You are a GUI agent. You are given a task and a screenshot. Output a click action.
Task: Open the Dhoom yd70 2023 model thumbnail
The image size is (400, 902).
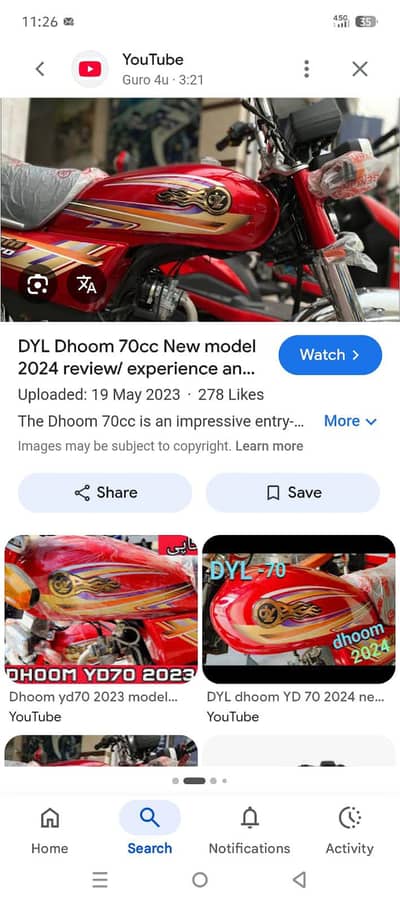click(101, 609)
